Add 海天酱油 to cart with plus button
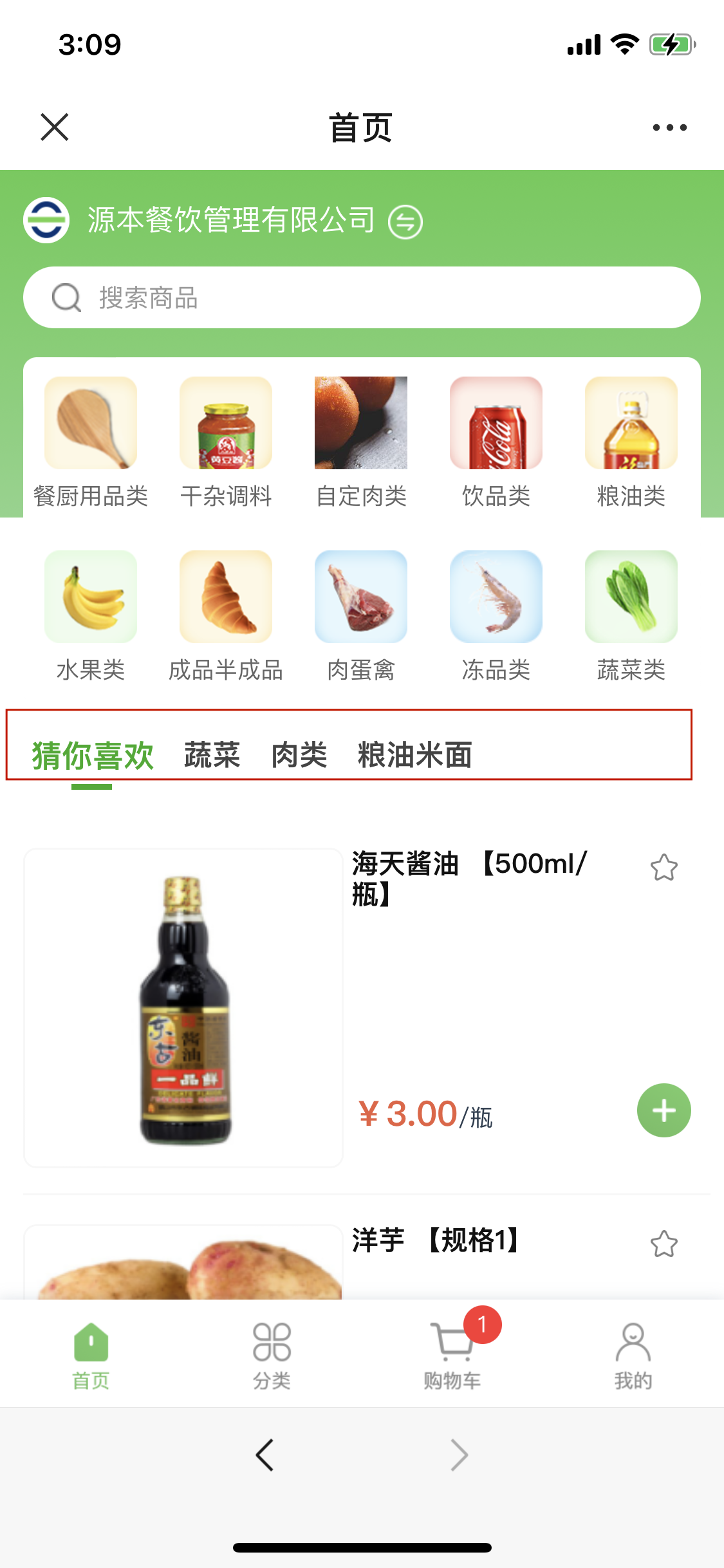 pyautogui.click(x=664, y=1110)
